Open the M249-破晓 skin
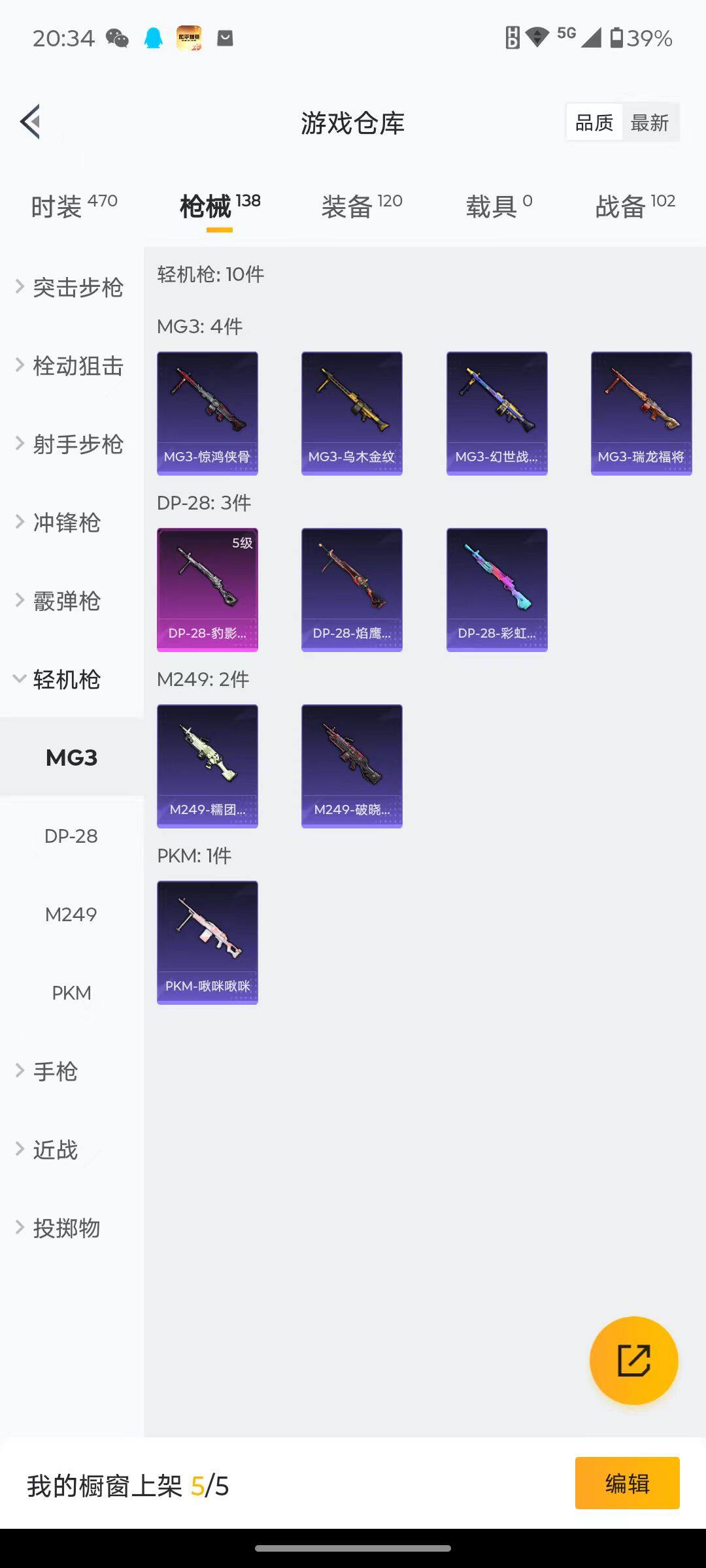 coord(352,766)
